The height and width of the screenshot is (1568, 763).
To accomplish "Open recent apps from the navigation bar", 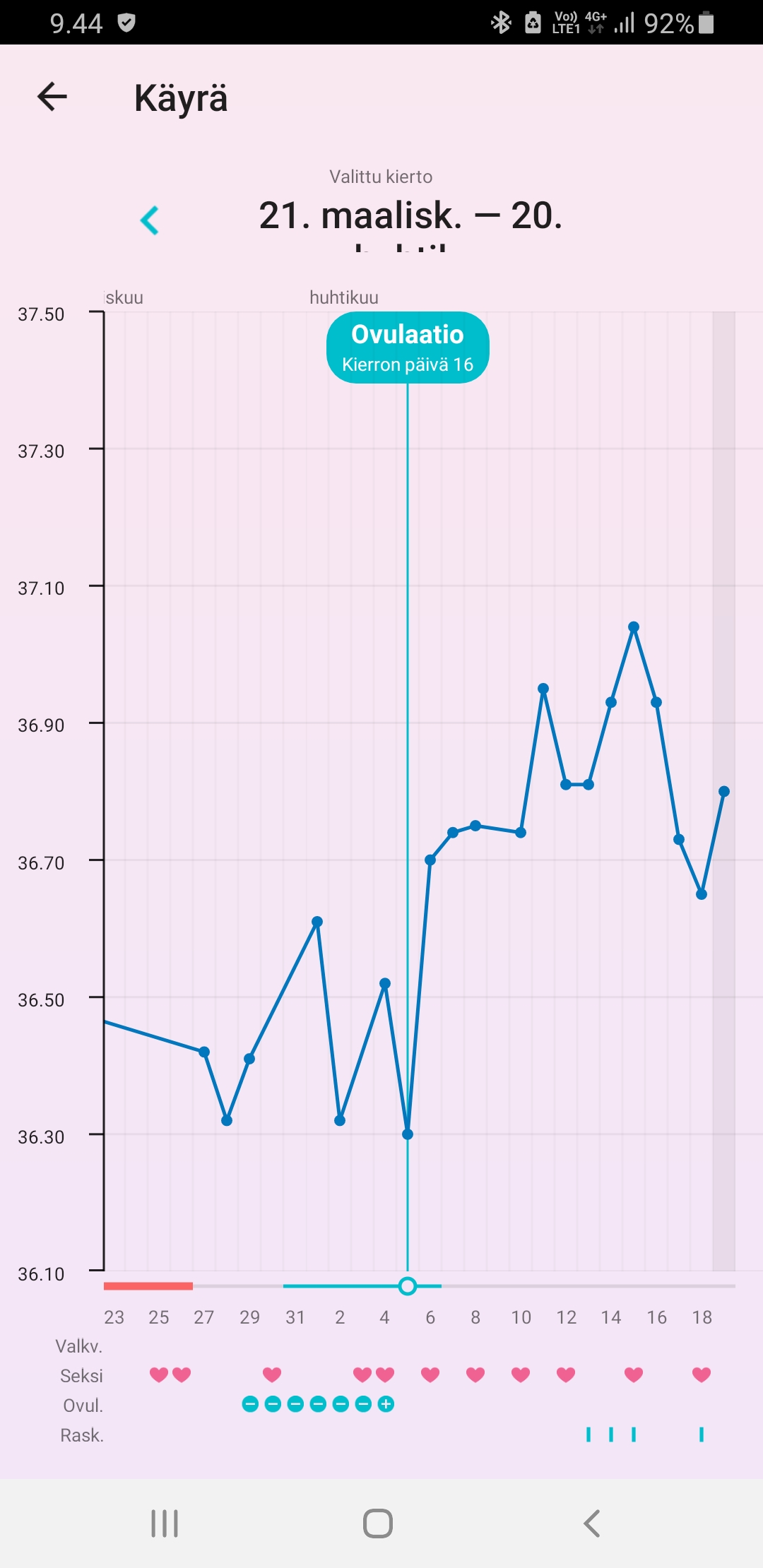I will 165,1524.
